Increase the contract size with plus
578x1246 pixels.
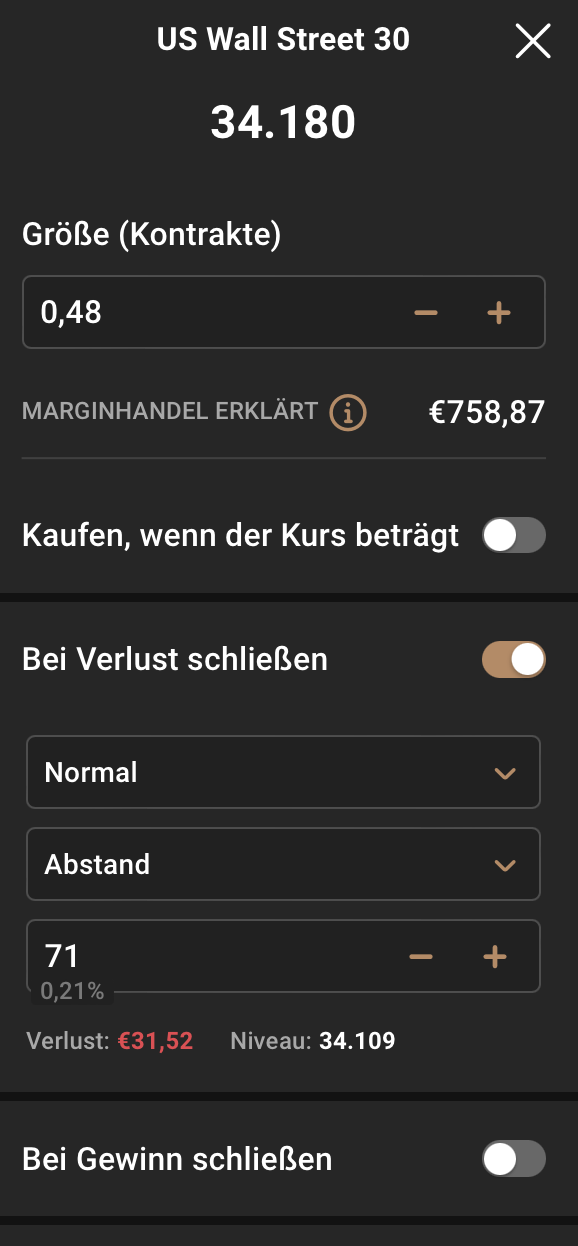point(499,313)
